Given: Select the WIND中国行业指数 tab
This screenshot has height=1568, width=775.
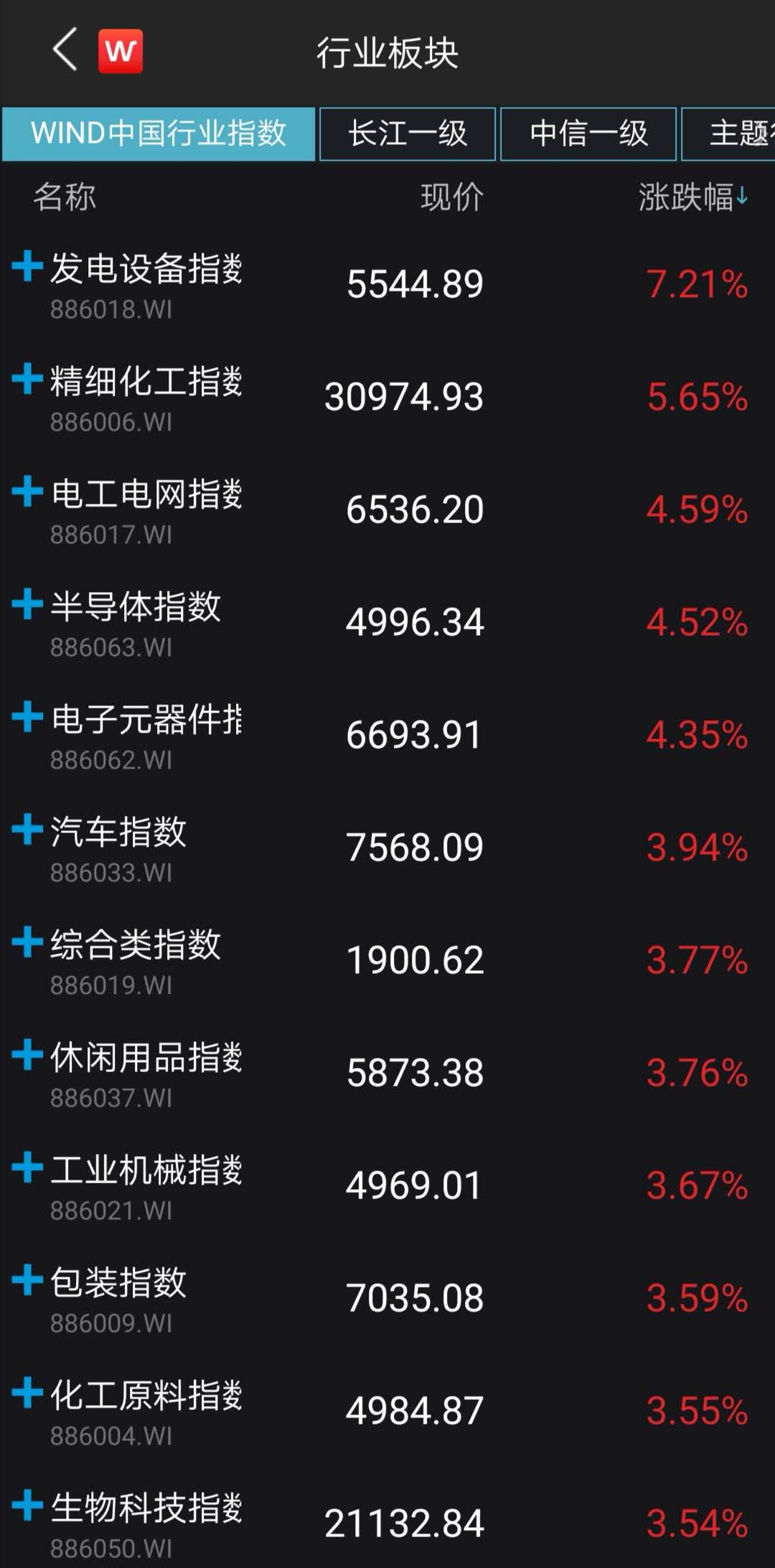Looking at the screenshot, I should (159, 133).
